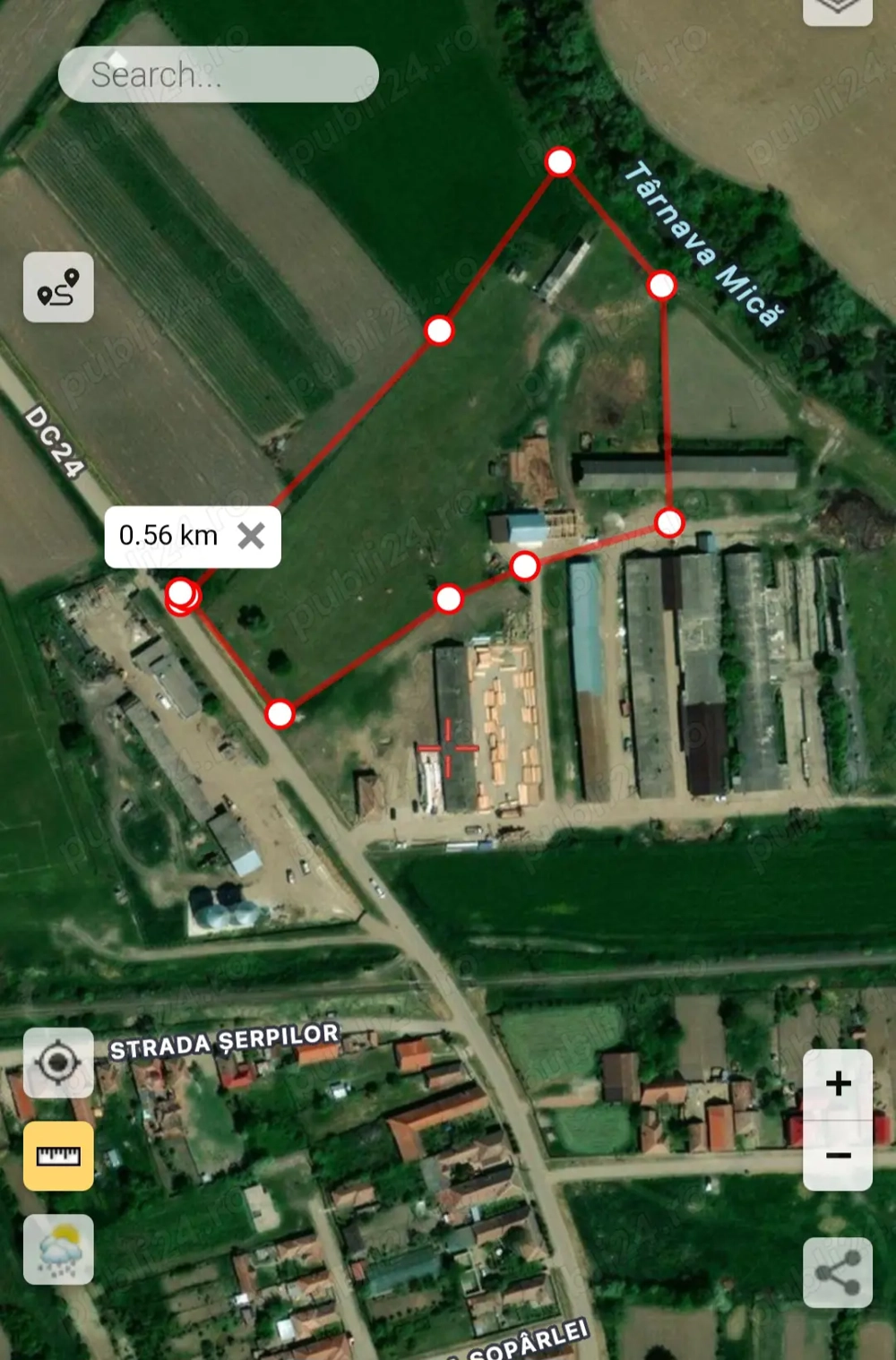Click the chevron icon at the very top right
This screenshot has width=896, height=1360.
[836, 9]
